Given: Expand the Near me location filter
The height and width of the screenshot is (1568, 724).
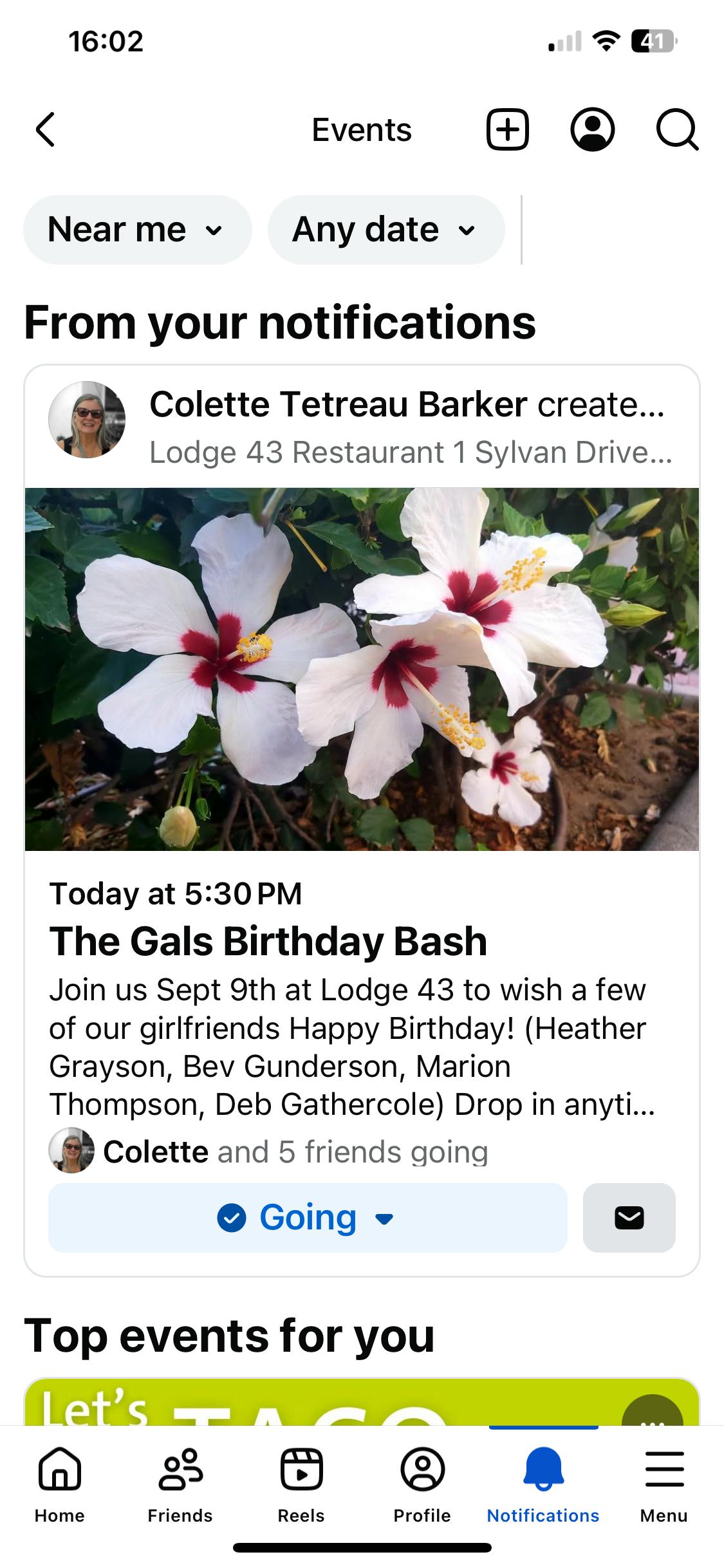Looking at the screenshot, I should [x=137, y=230].
